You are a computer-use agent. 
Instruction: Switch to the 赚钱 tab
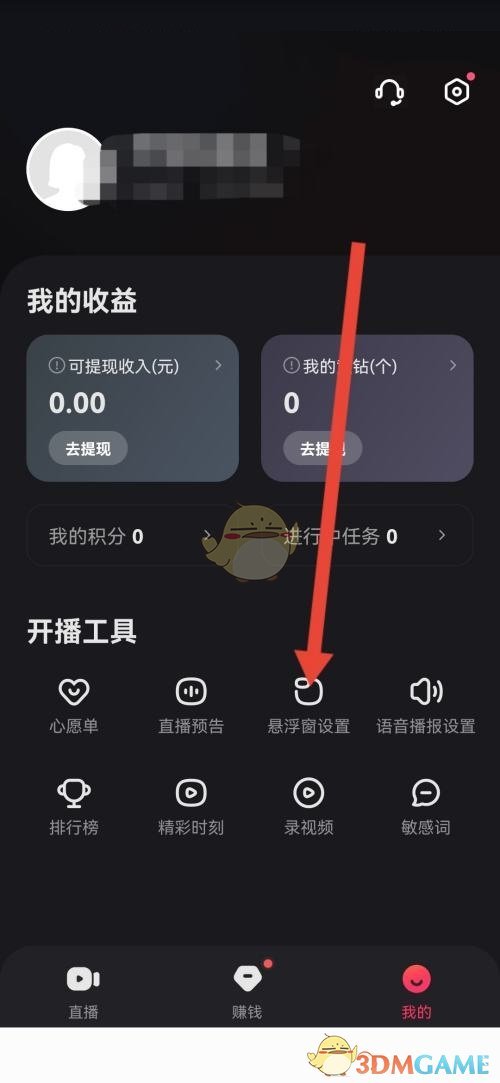pyautogui.click(x=248, y=992)
